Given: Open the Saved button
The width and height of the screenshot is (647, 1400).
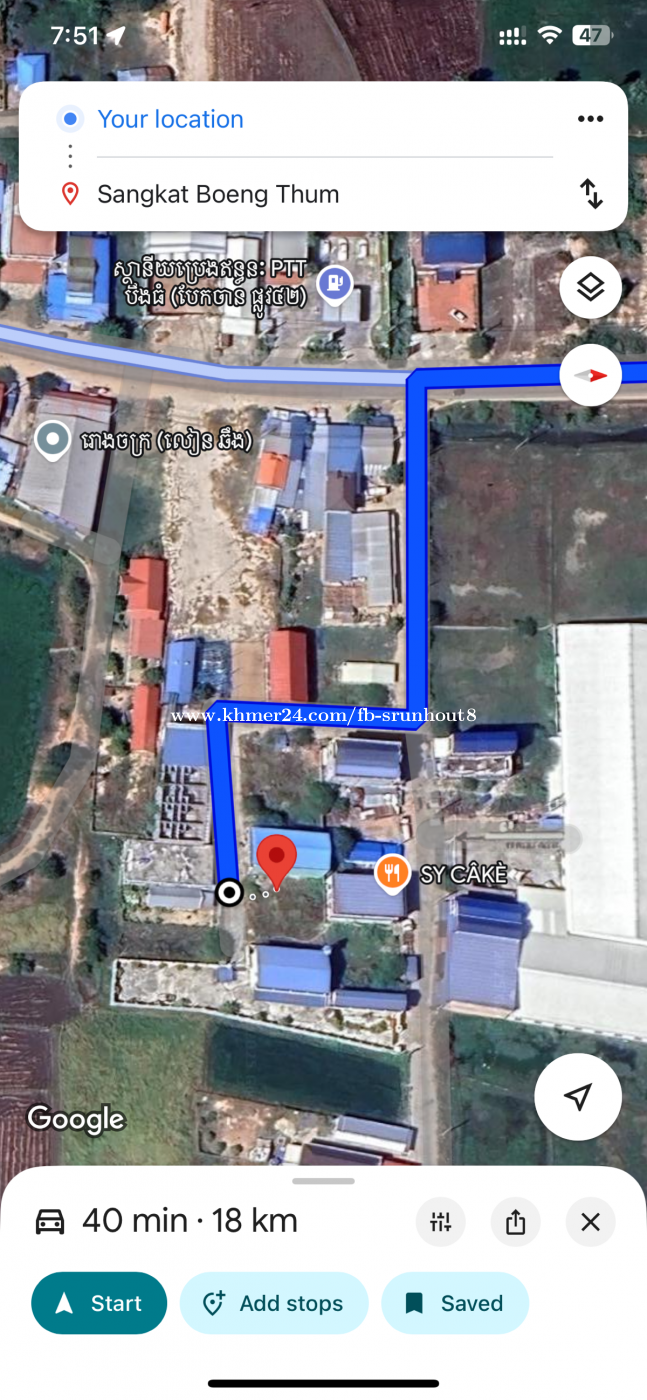Looking at the screenshot, I should 455,1303.
